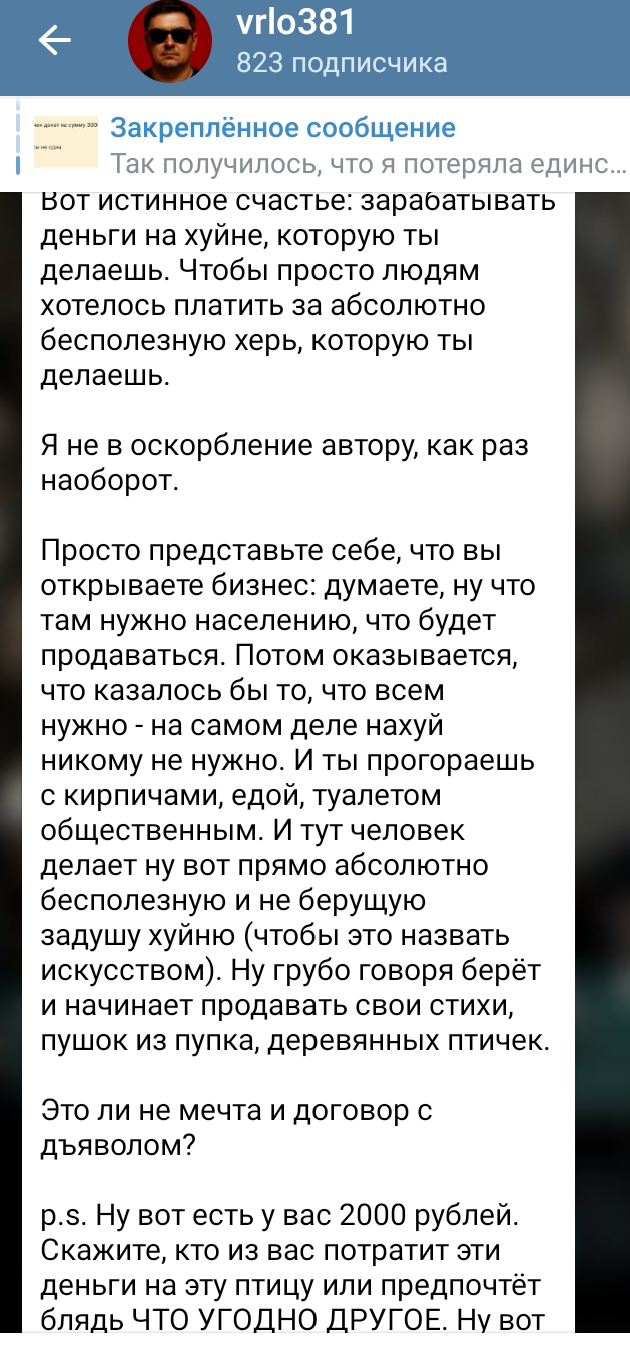The width and height of the screenshot is (630, 1349).
Task: Go back using the arrow icon
Action: point(54,40)
